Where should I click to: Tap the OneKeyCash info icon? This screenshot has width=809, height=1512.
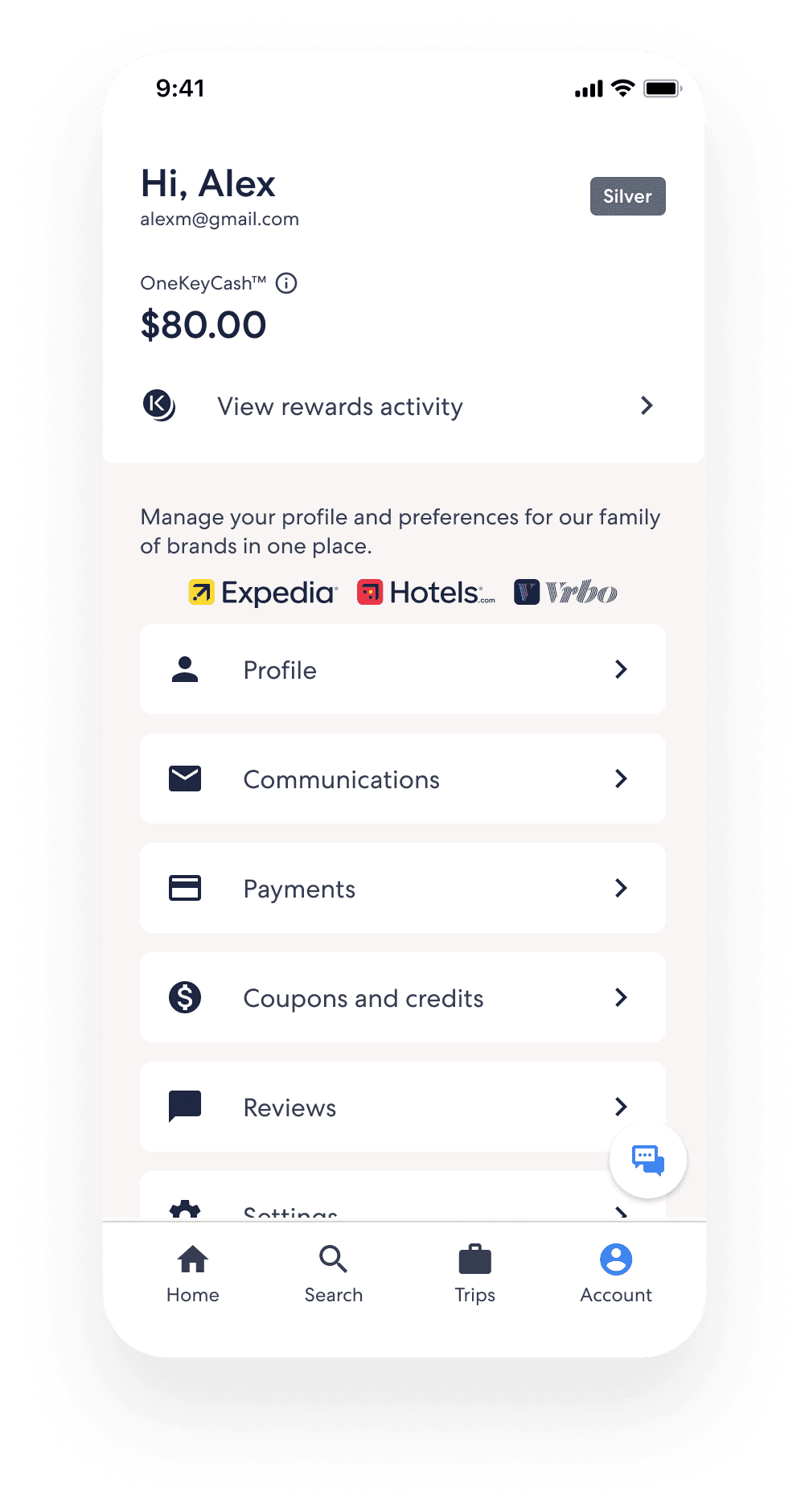coord(286,283)
